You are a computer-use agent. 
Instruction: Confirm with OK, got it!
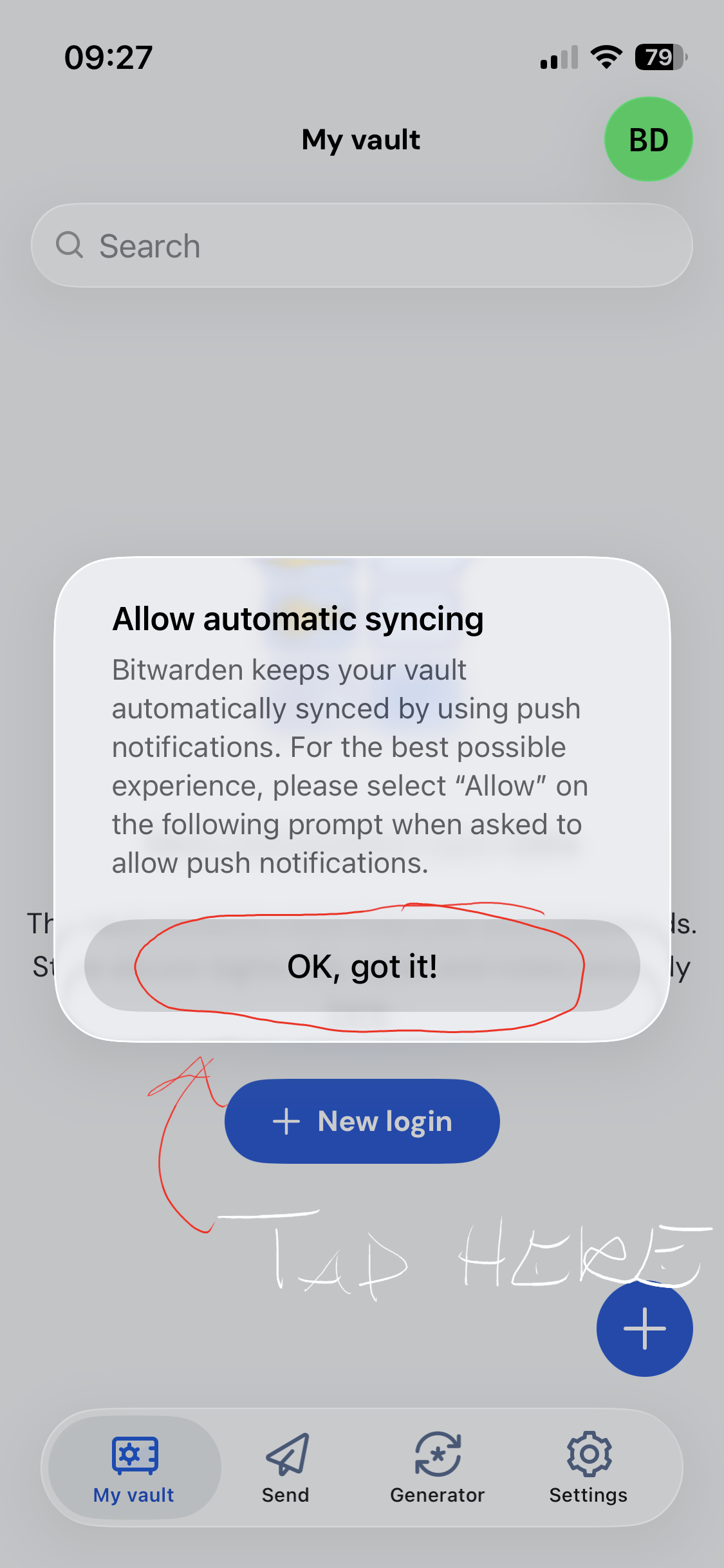362,966
